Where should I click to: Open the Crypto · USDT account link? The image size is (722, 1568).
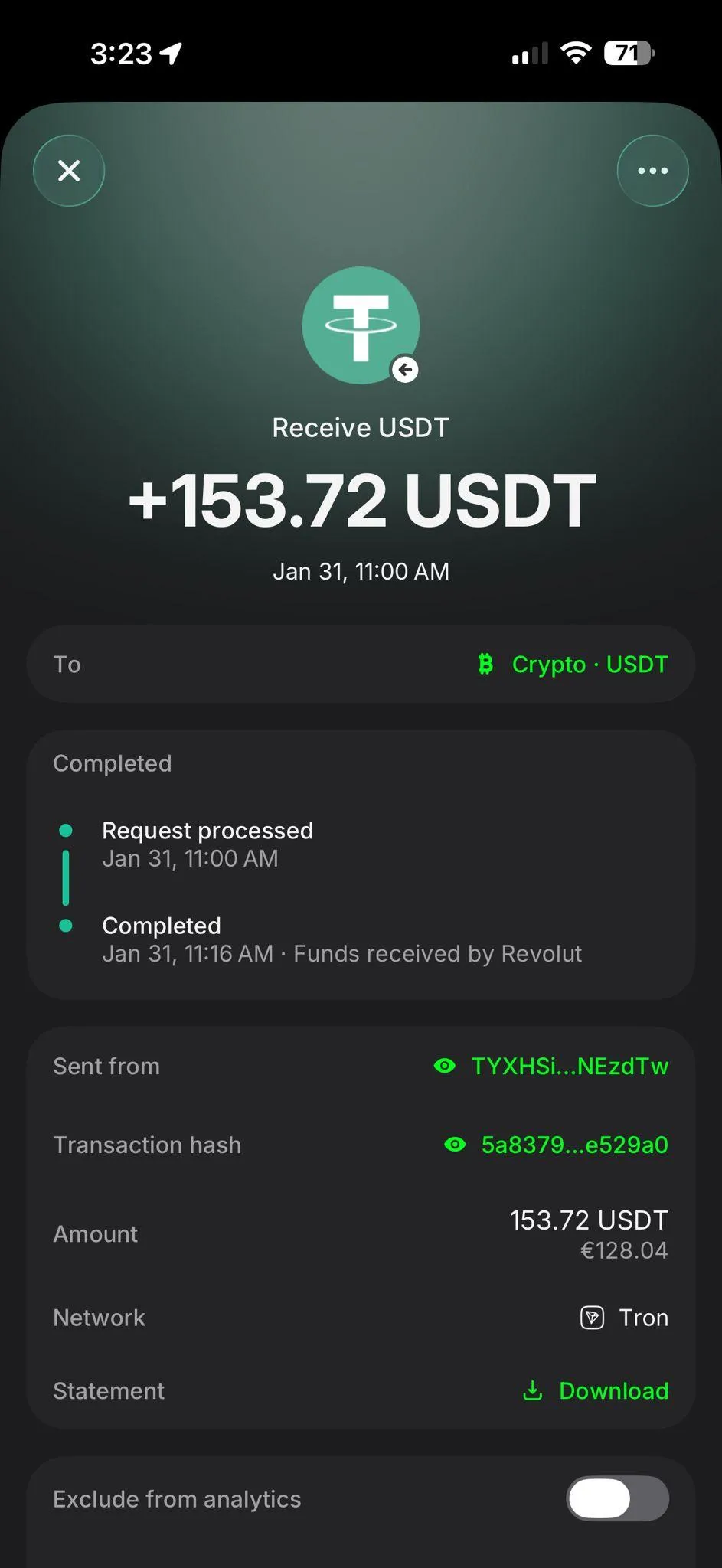(573, 665)
